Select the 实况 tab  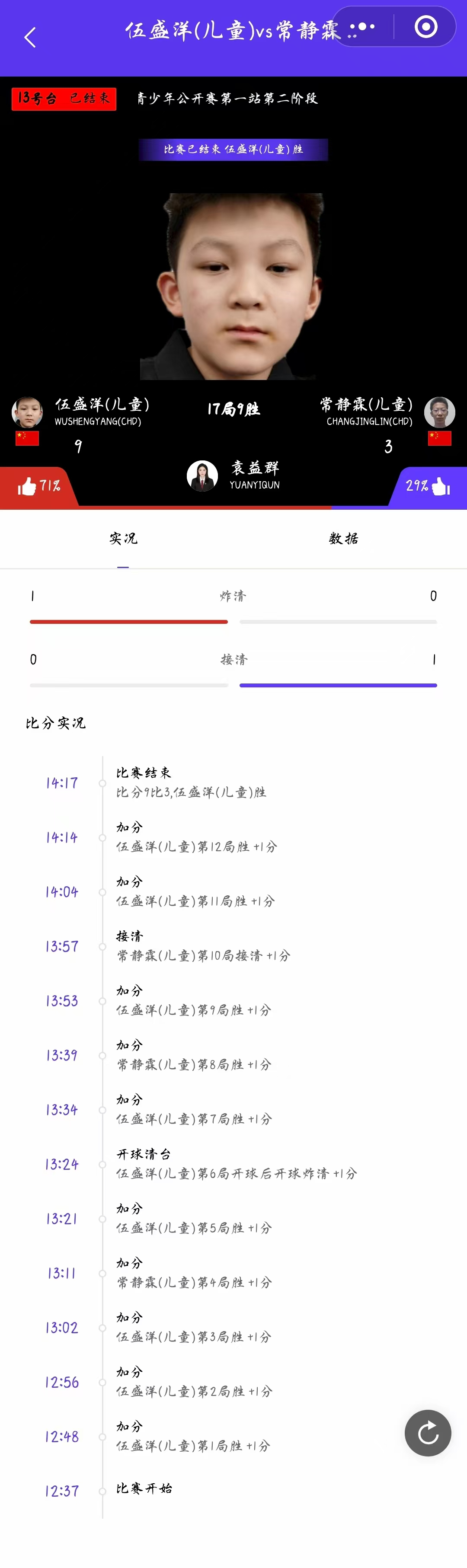point(123,538)
